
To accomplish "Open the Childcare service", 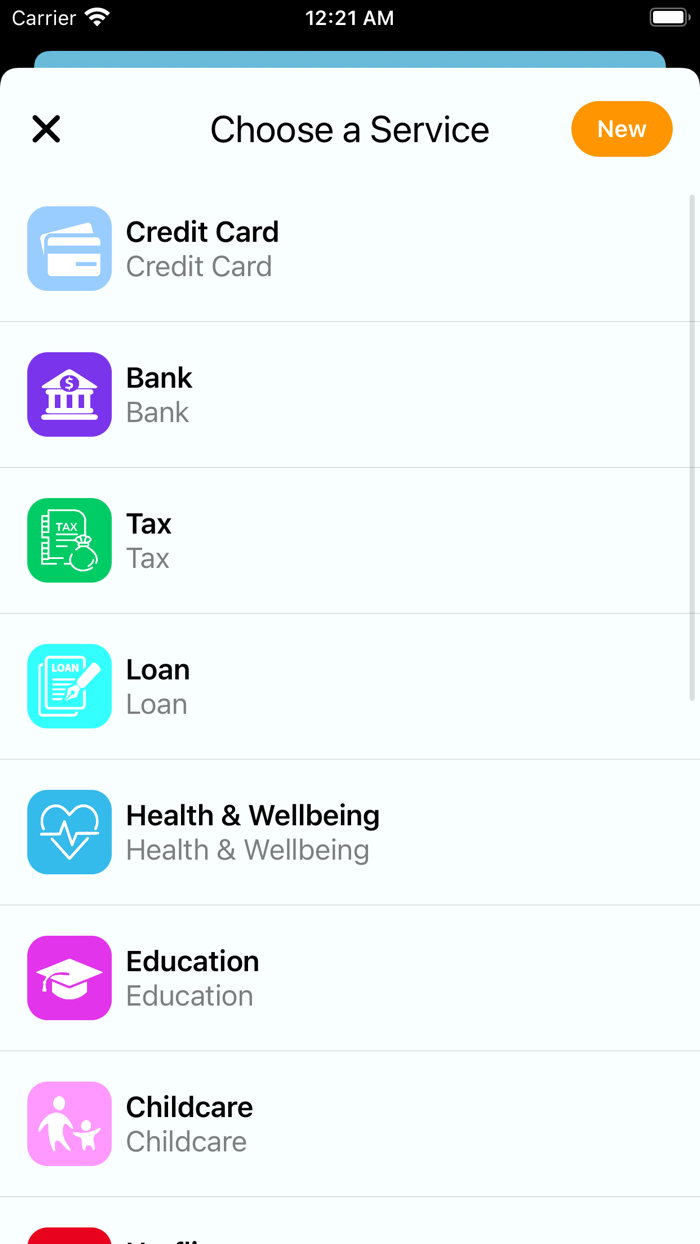I will (350, 1125).
